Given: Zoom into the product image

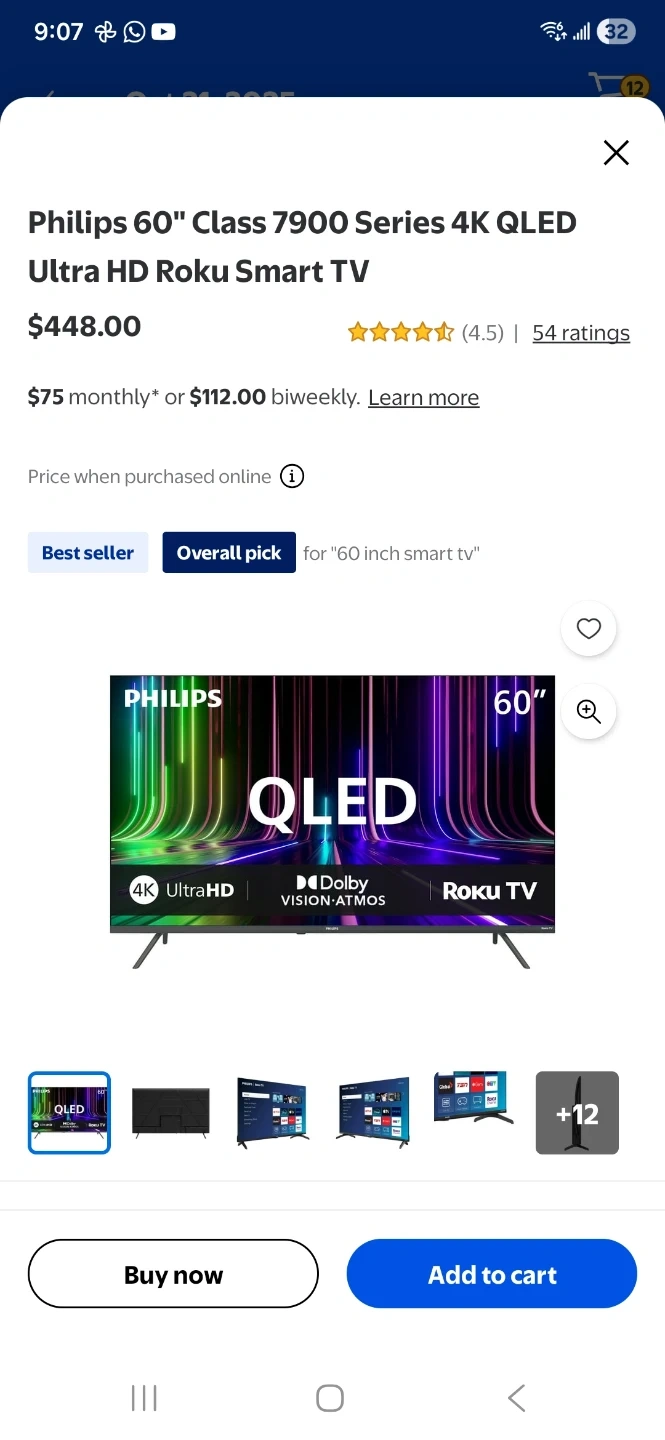Looking at the screenshot, I should 588,712.
